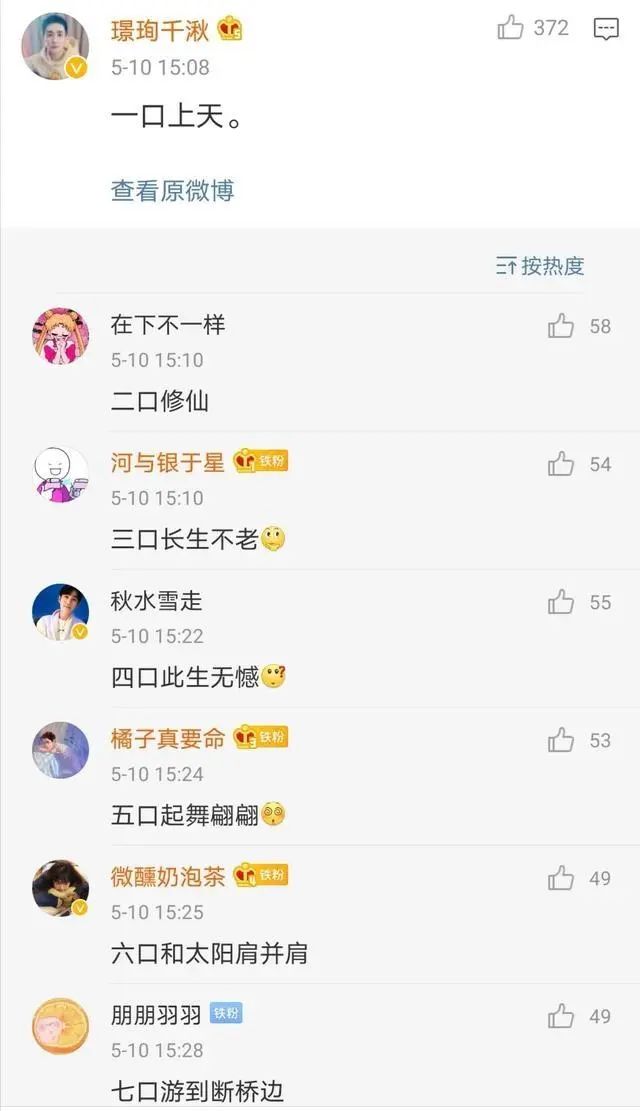Open the reply icon on 璟珣千湫's comment

click(x=606, y=29)
